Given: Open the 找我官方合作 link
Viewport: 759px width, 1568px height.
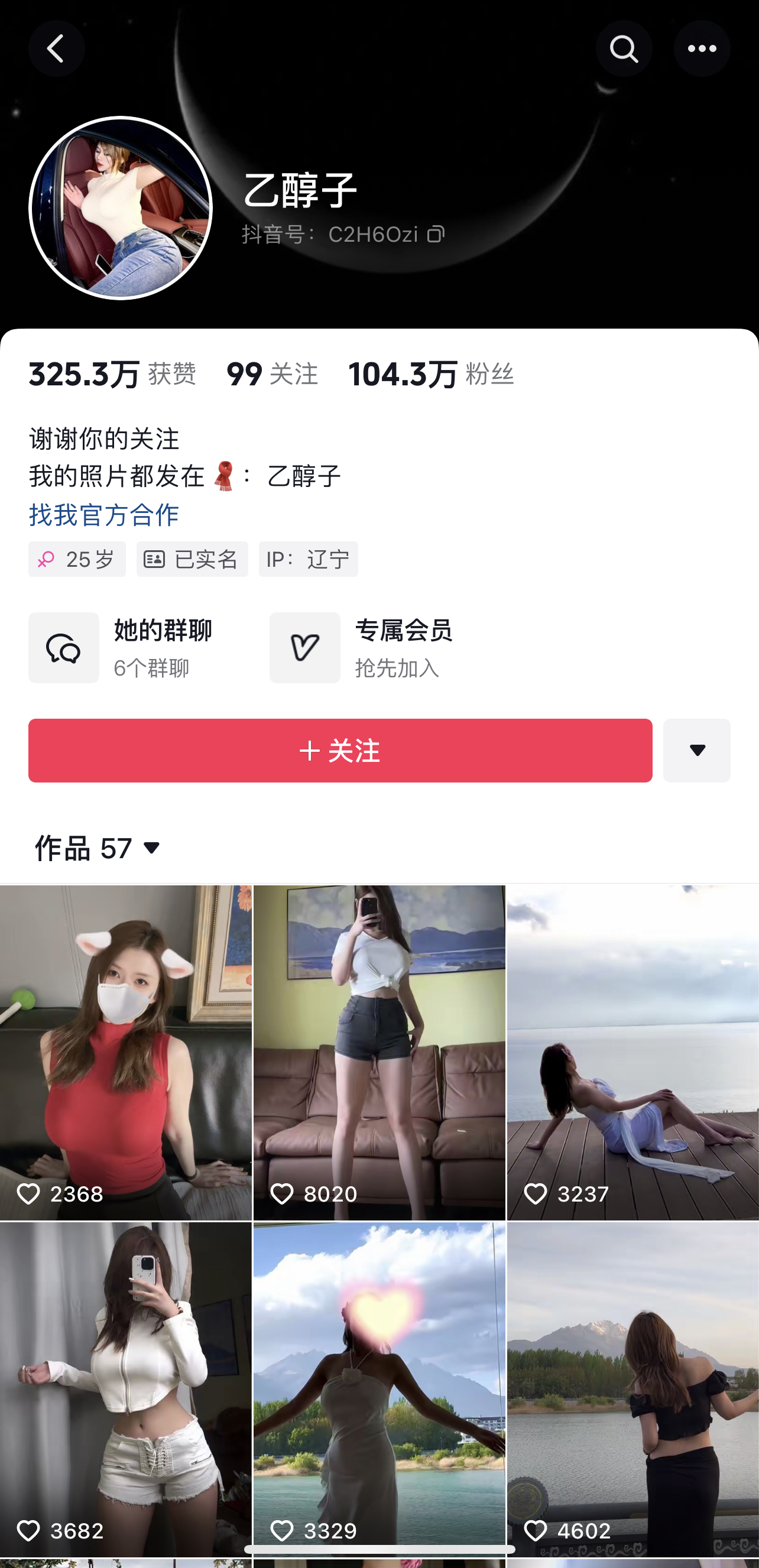Looking at the screenshot, I should [104, 514].
